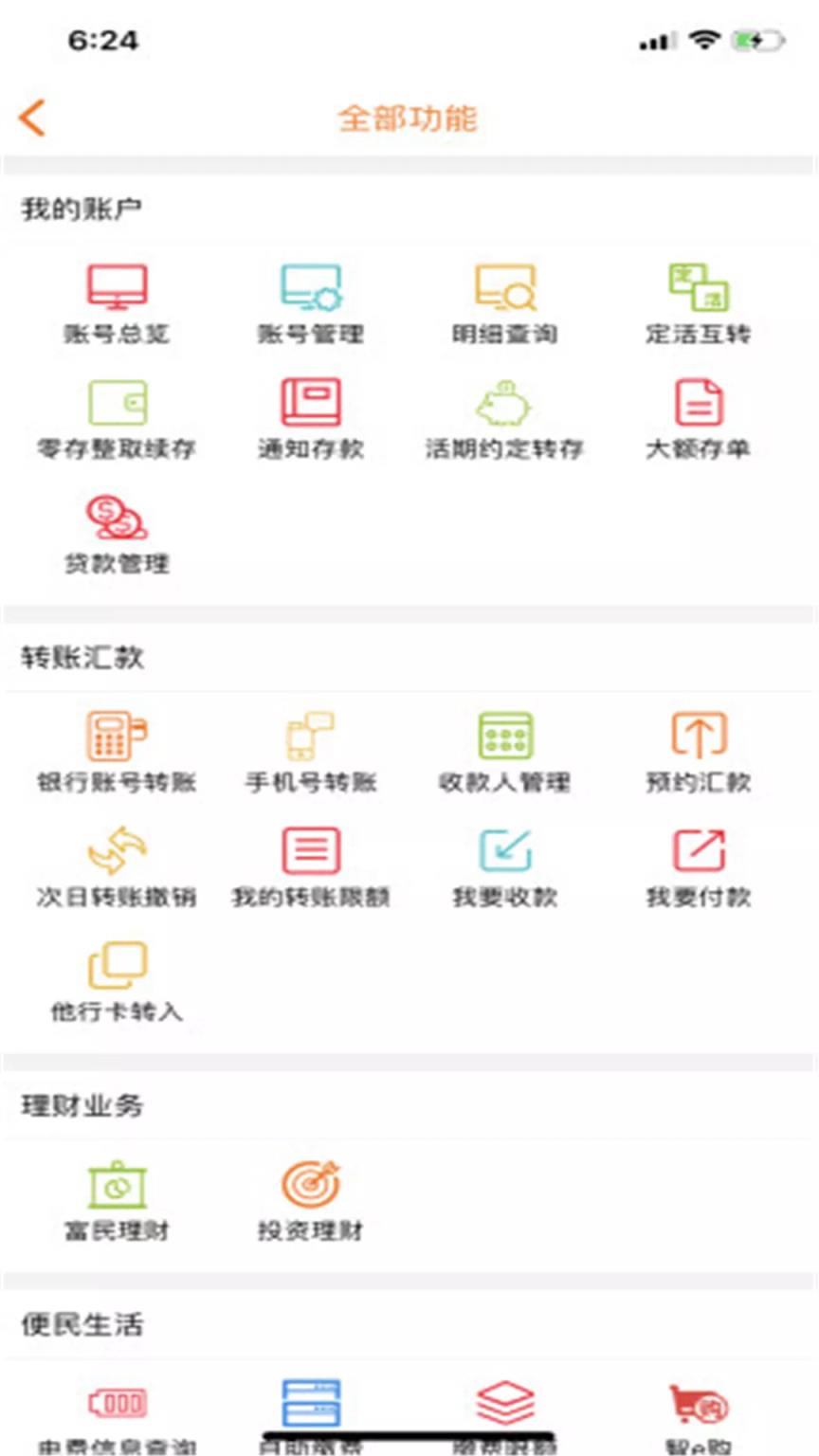The height and width of the screenshot is (1456, 819).
Task: Open 大额存单 large certificate of deposit
Action: (699, 419)
